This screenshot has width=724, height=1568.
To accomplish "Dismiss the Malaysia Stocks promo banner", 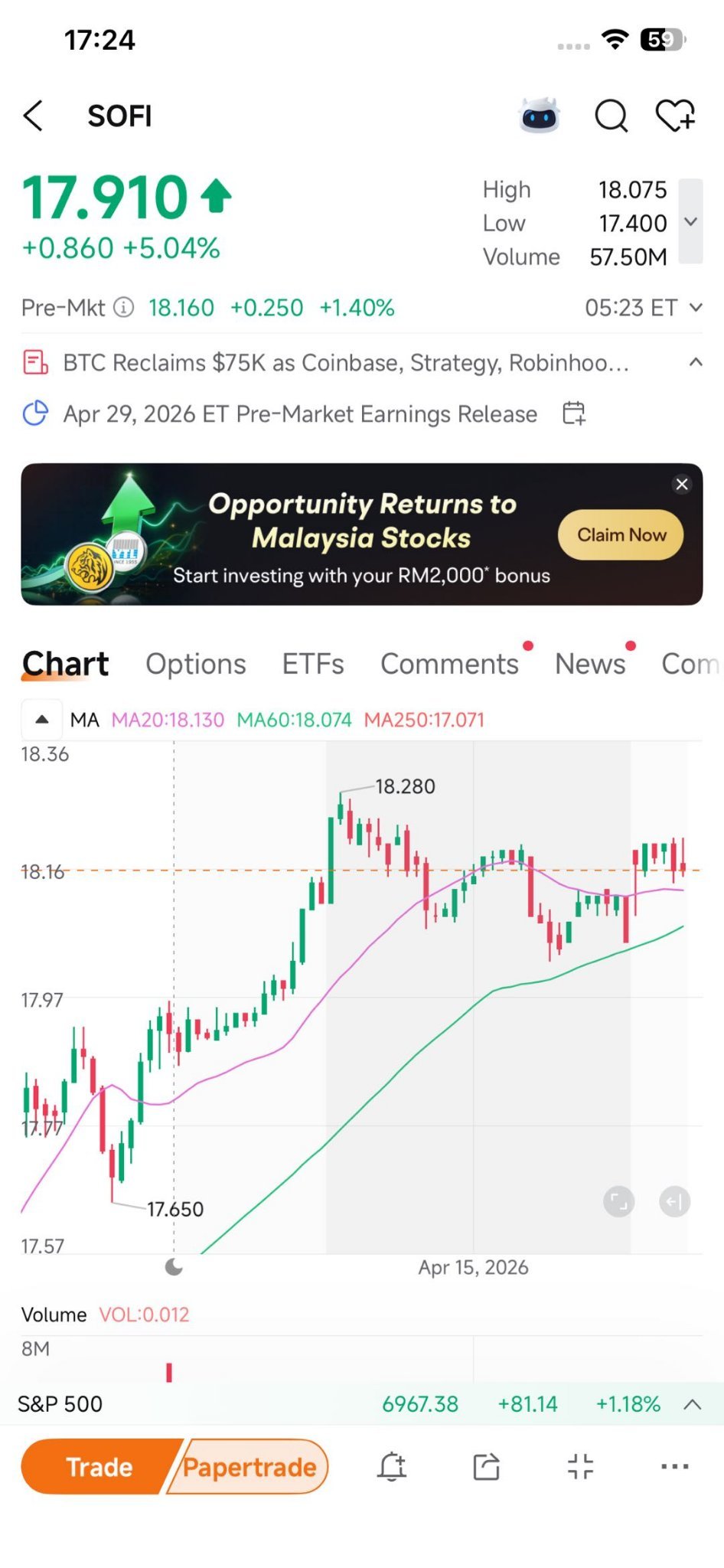I will (x=682, y=484).
